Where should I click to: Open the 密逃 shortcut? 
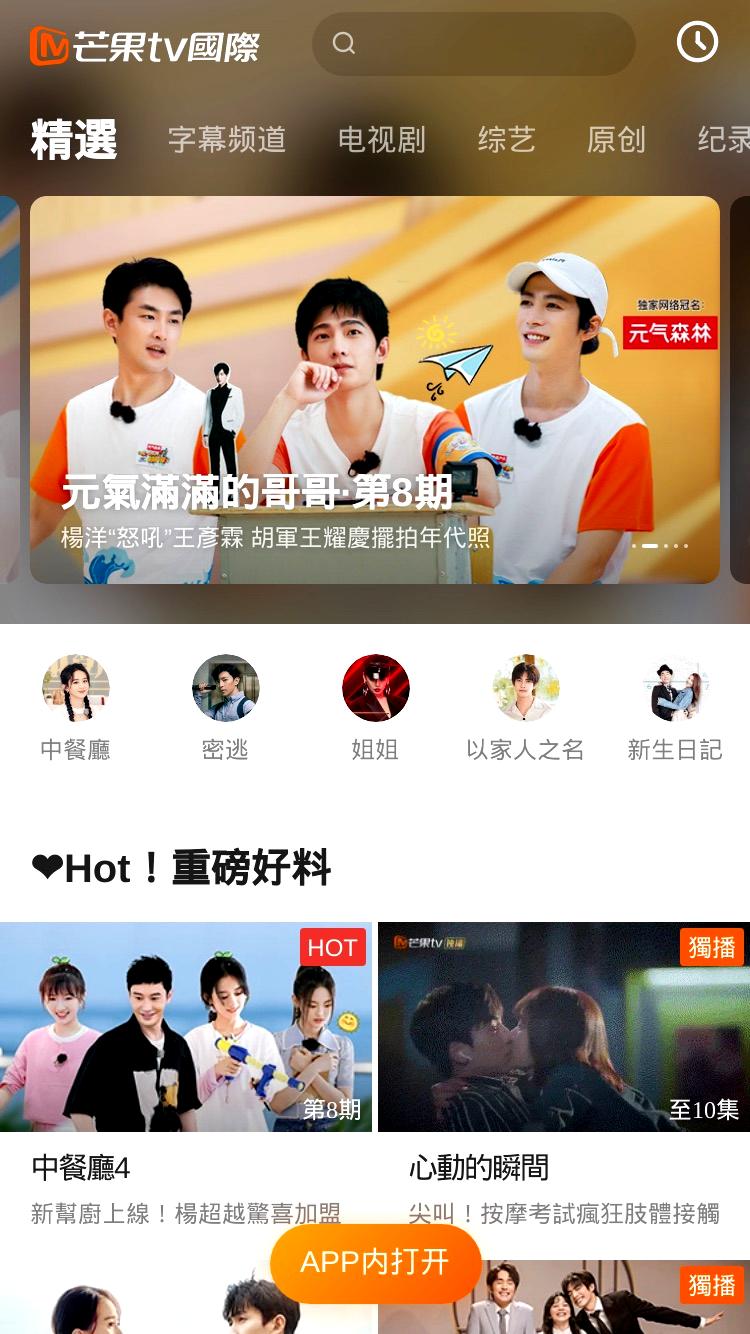pyautogui.click(x=225, y=708)
